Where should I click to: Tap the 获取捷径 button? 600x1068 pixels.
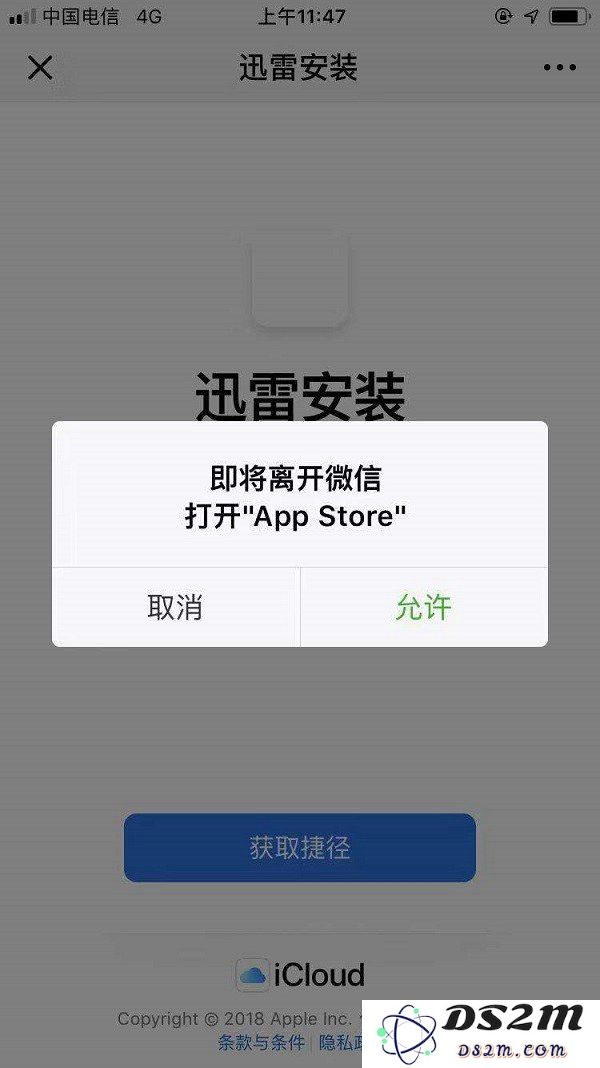point(300,847)
